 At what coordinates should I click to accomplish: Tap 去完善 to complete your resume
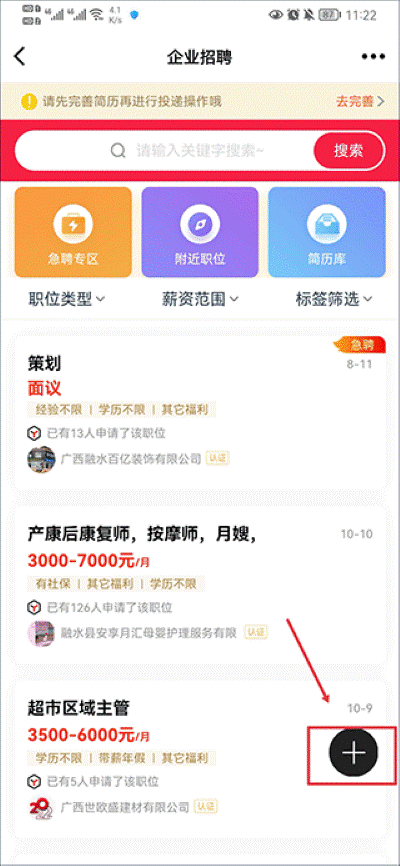360,101
